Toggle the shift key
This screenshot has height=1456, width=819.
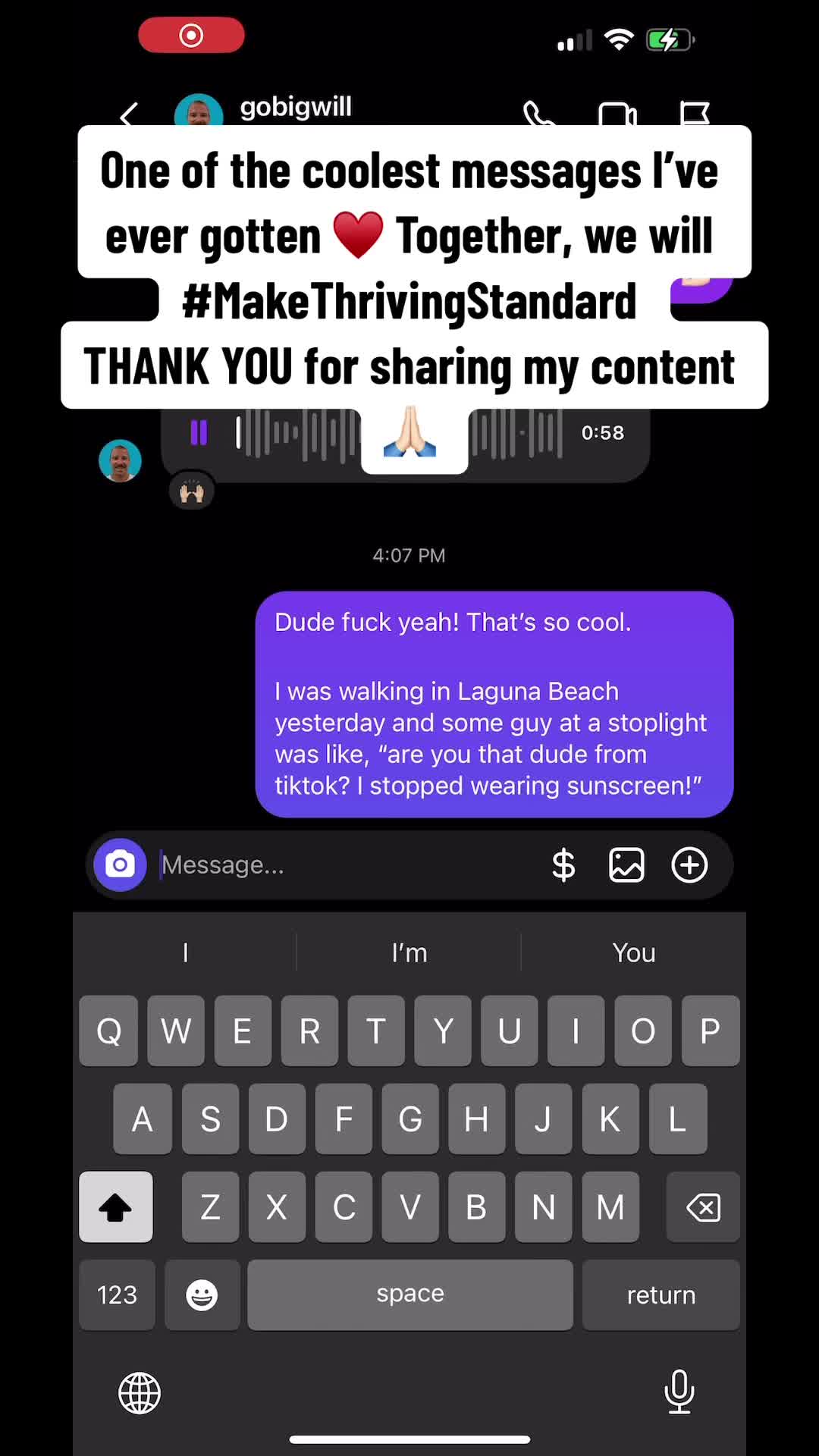pos(116,1207)
